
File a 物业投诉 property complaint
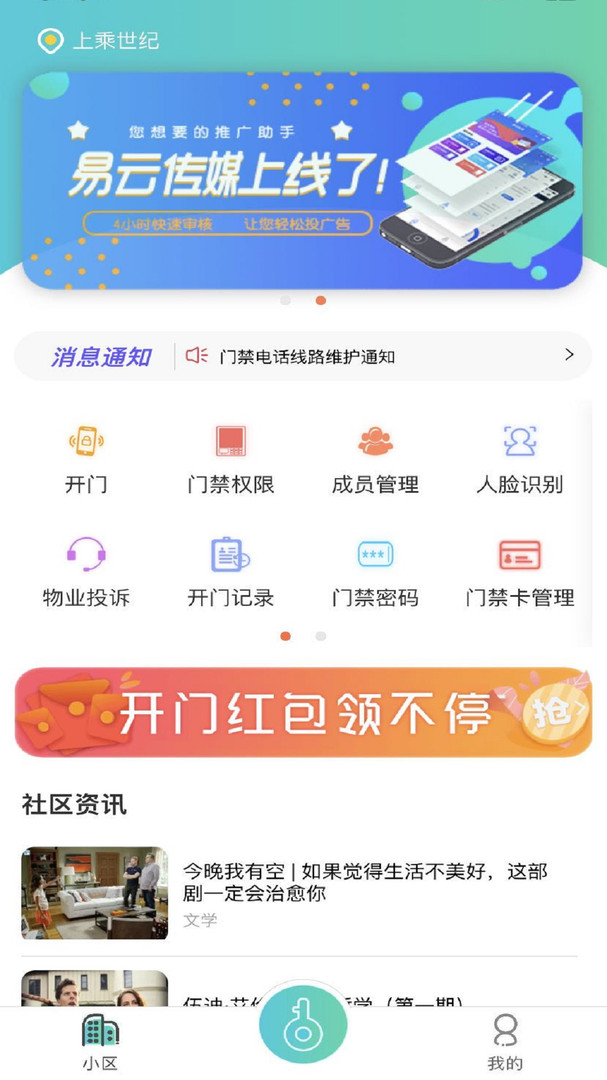tap(86, 572)
